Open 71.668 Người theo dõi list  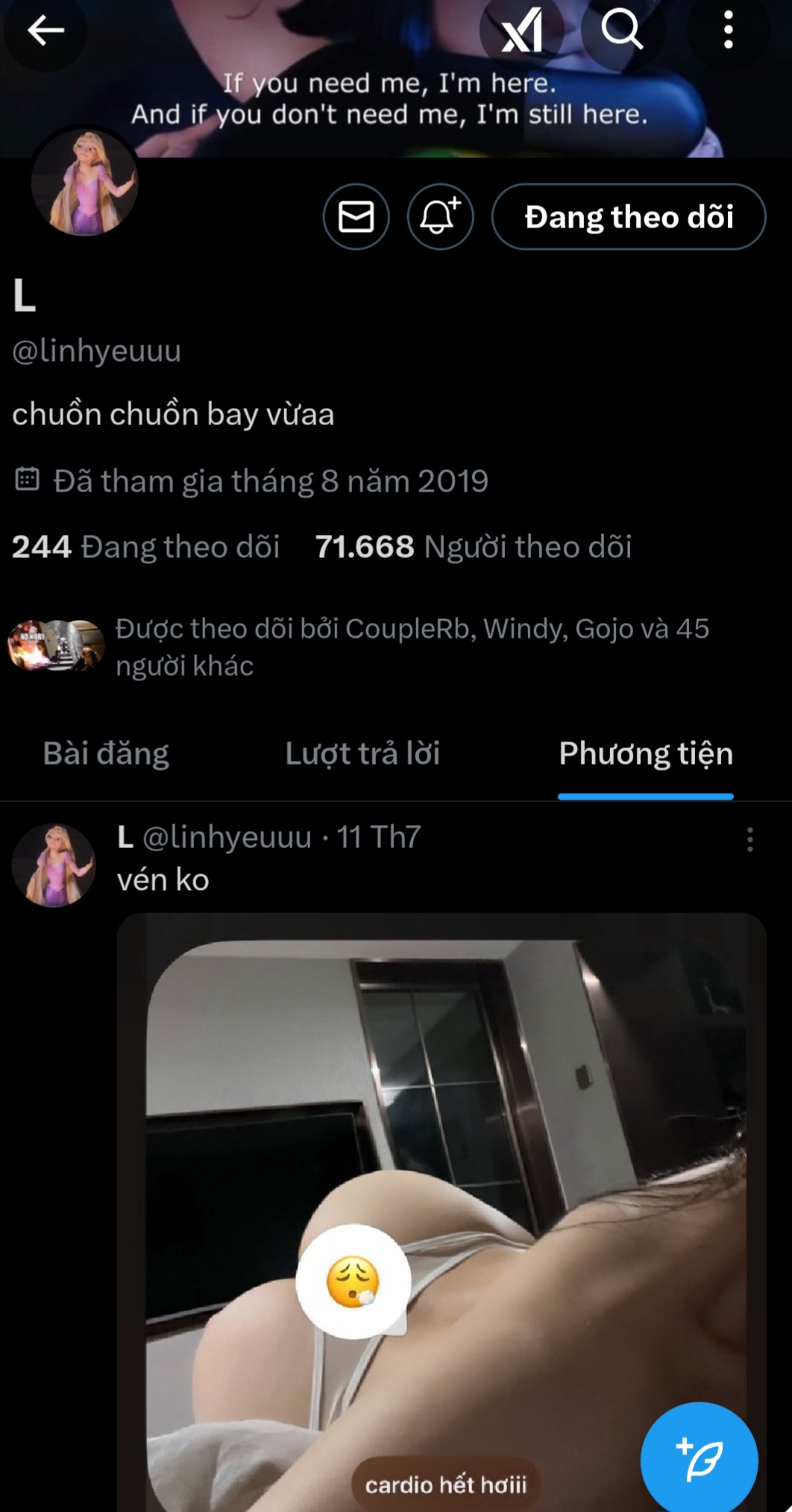(x=474, y=547)
